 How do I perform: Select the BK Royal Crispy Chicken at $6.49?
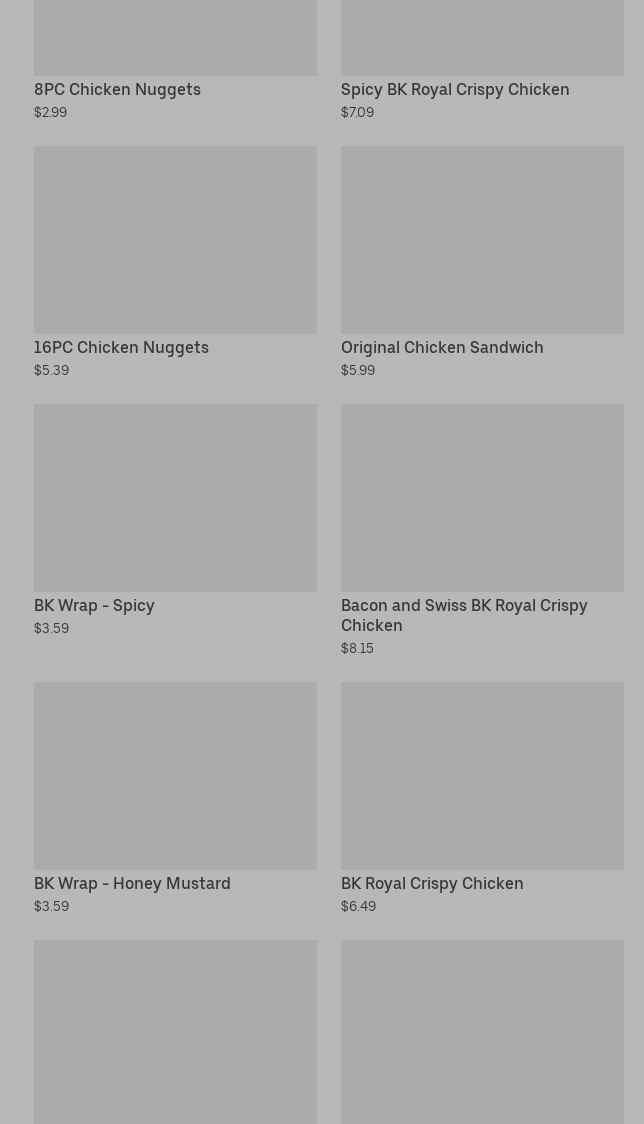click(482, 799)
